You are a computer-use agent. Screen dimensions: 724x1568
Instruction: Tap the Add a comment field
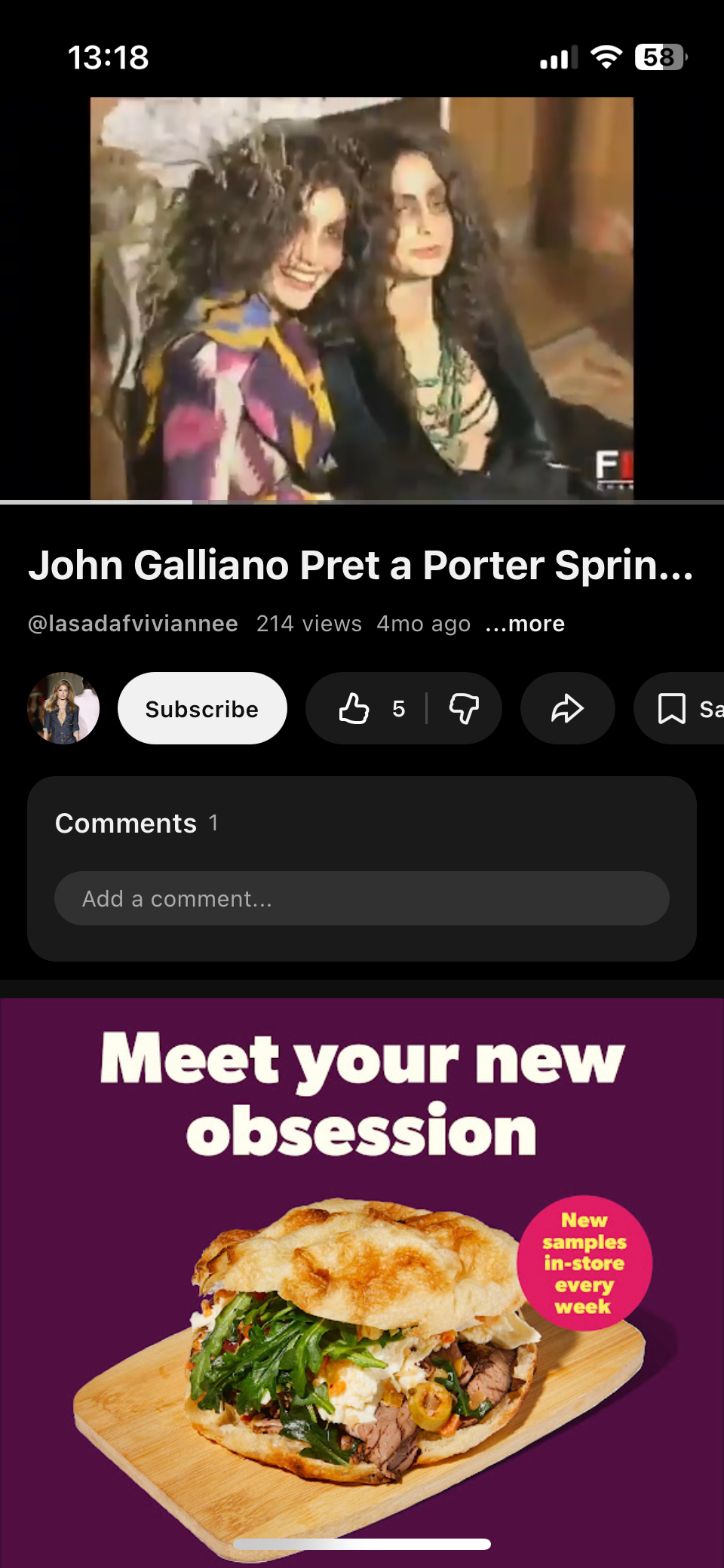click(x=361, y=898)
